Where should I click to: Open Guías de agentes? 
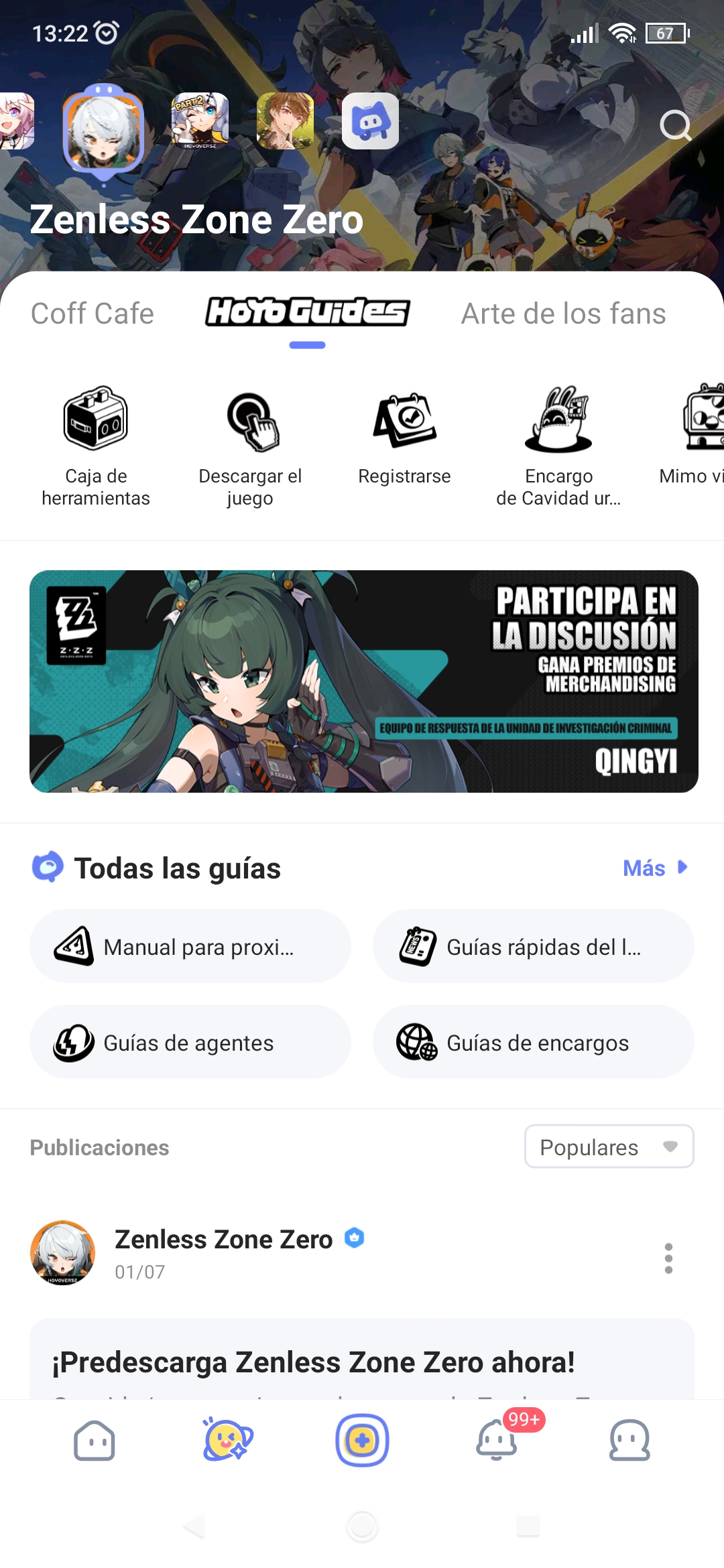click(x=190, y=1042)
